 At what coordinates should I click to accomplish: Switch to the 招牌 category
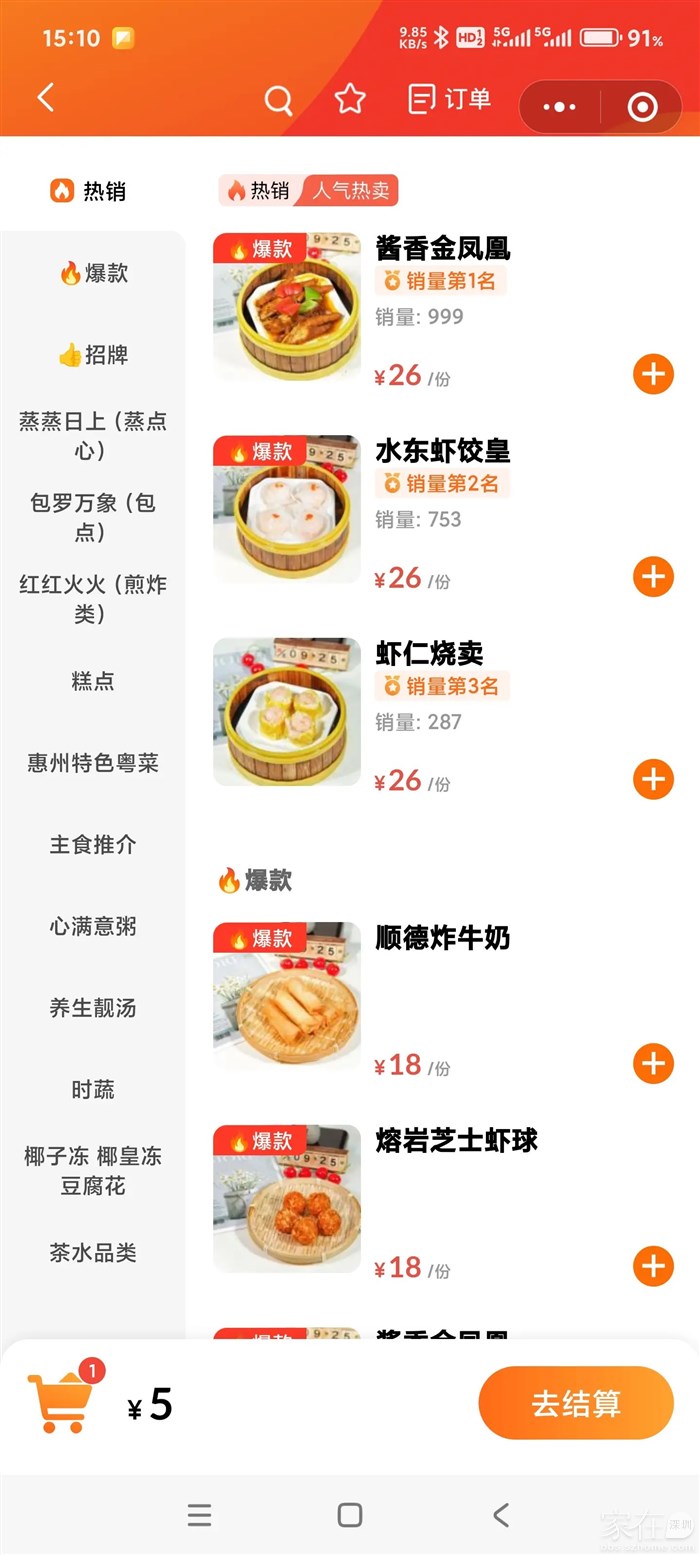coord(93,355)
